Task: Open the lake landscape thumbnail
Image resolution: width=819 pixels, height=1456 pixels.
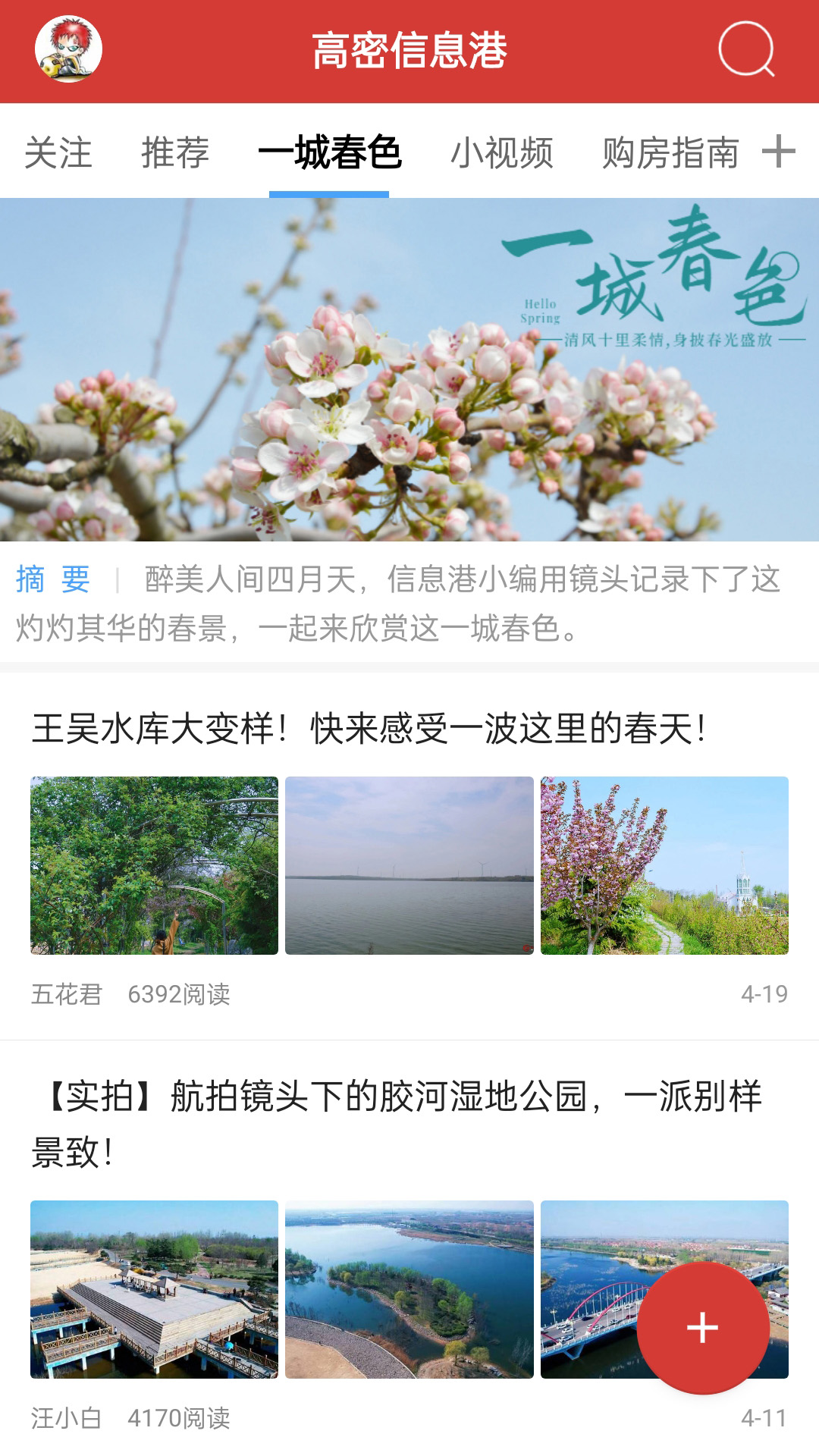Action: [x=409, y=864]
